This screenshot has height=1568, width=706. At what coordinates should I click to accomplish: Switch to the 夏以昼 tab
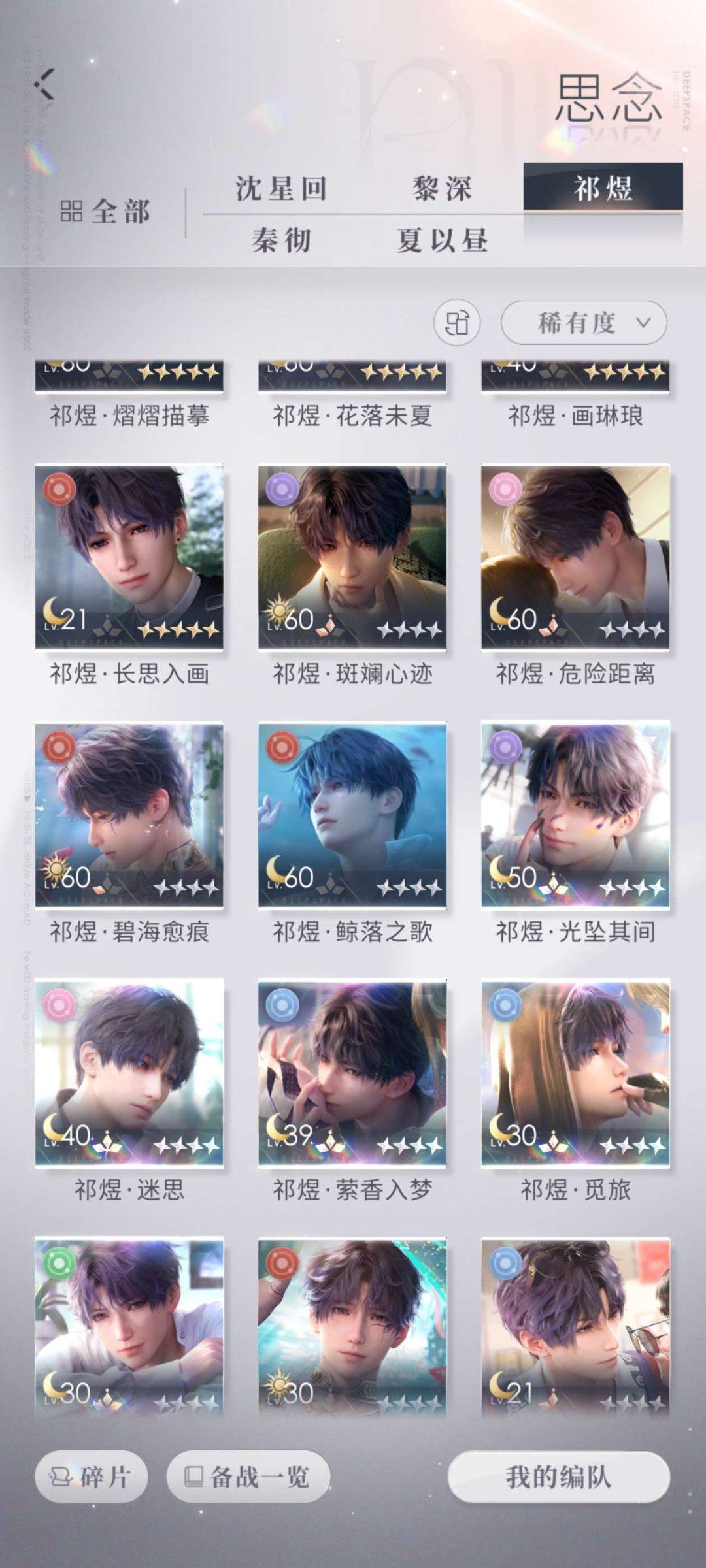[x=442, y=240]
